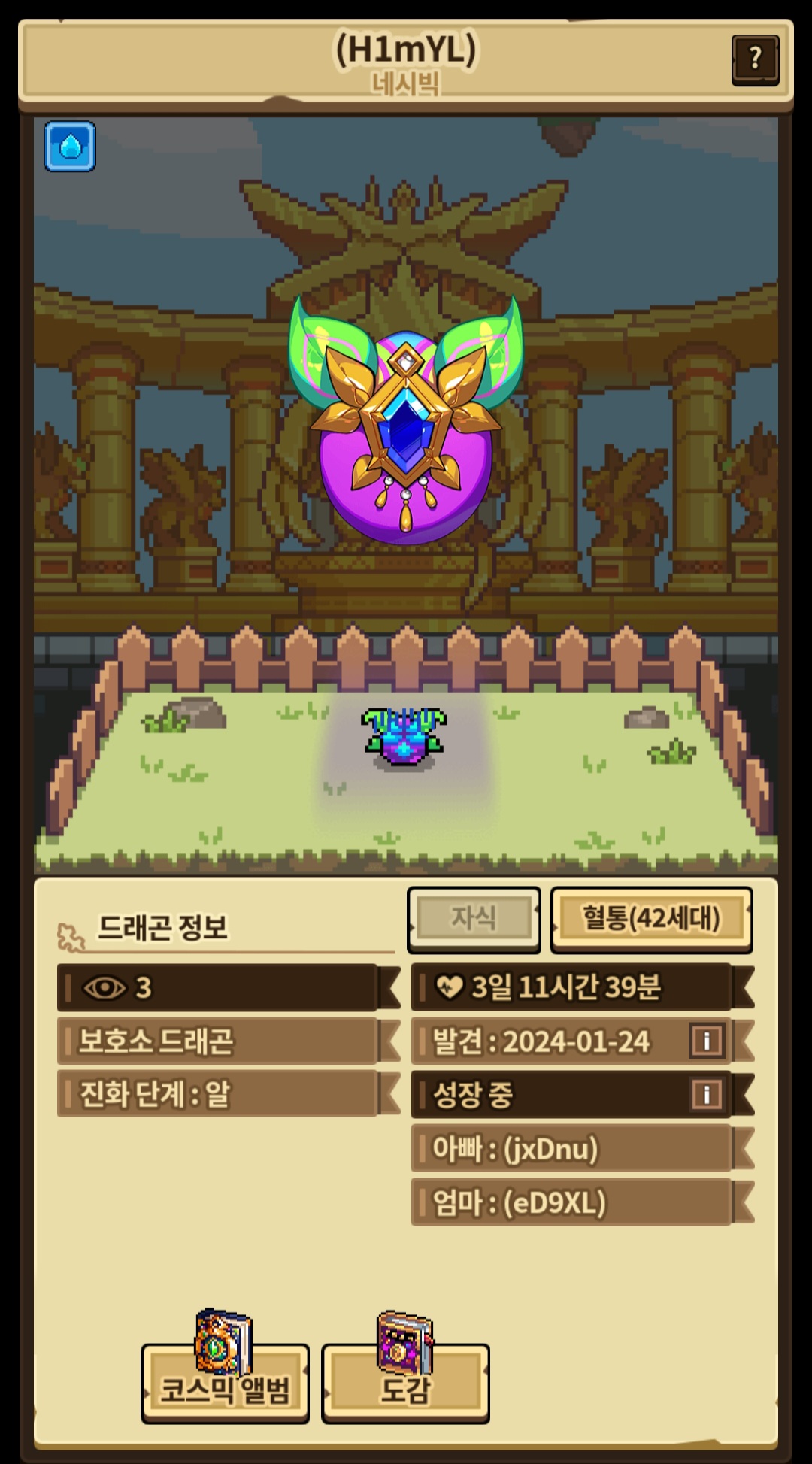The height and width of the screenshot is (1464, 812).
Task: Open the 코스믹 앨범 button
Action: point(225,1382)
